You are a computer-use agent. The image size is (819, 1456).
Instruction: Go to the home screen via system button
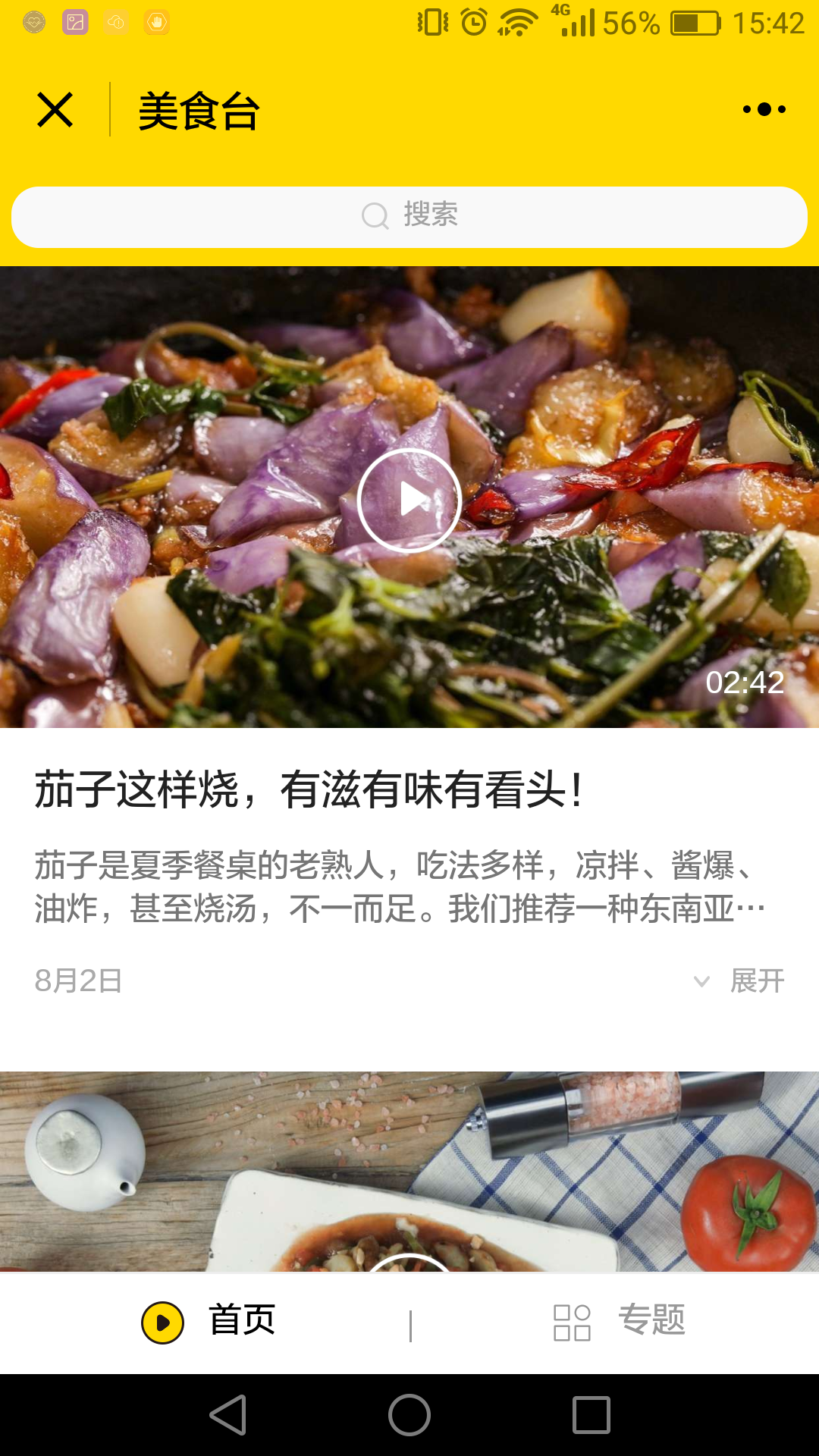click(x=409, y=1415)
